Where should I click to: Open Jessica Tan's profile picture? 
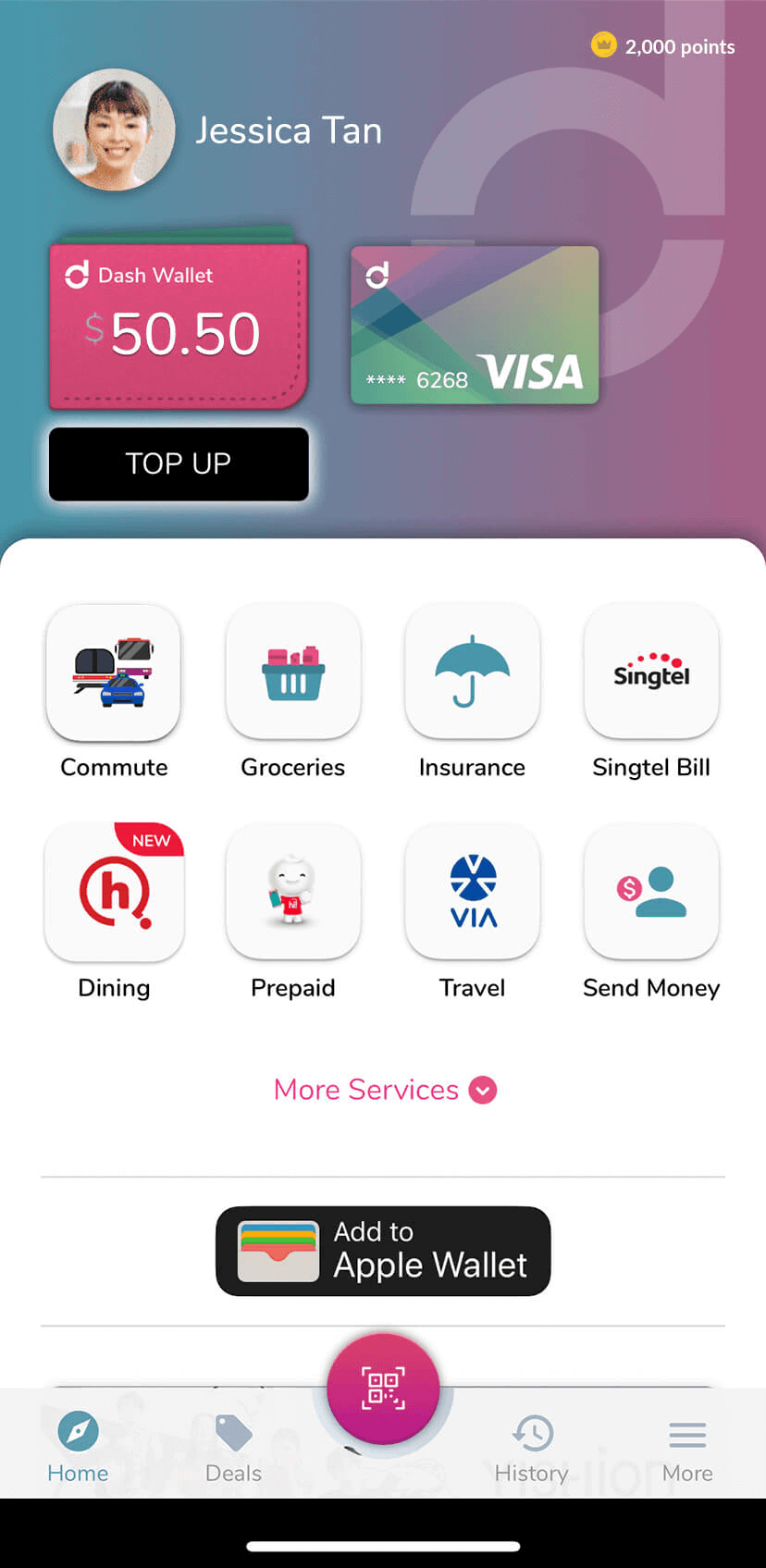click(114, 130)
